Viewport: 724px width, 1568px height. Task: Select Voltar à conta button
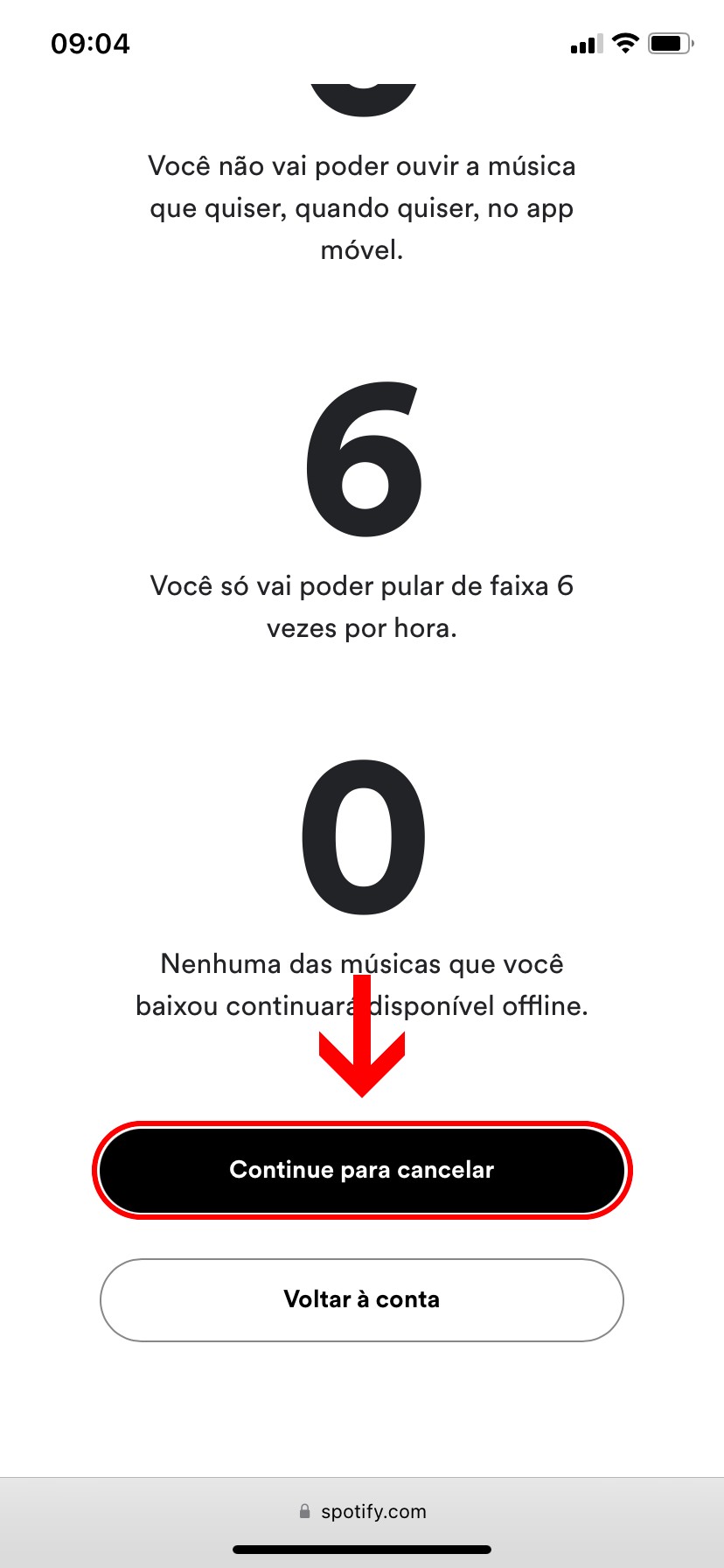coord(362,1299)
